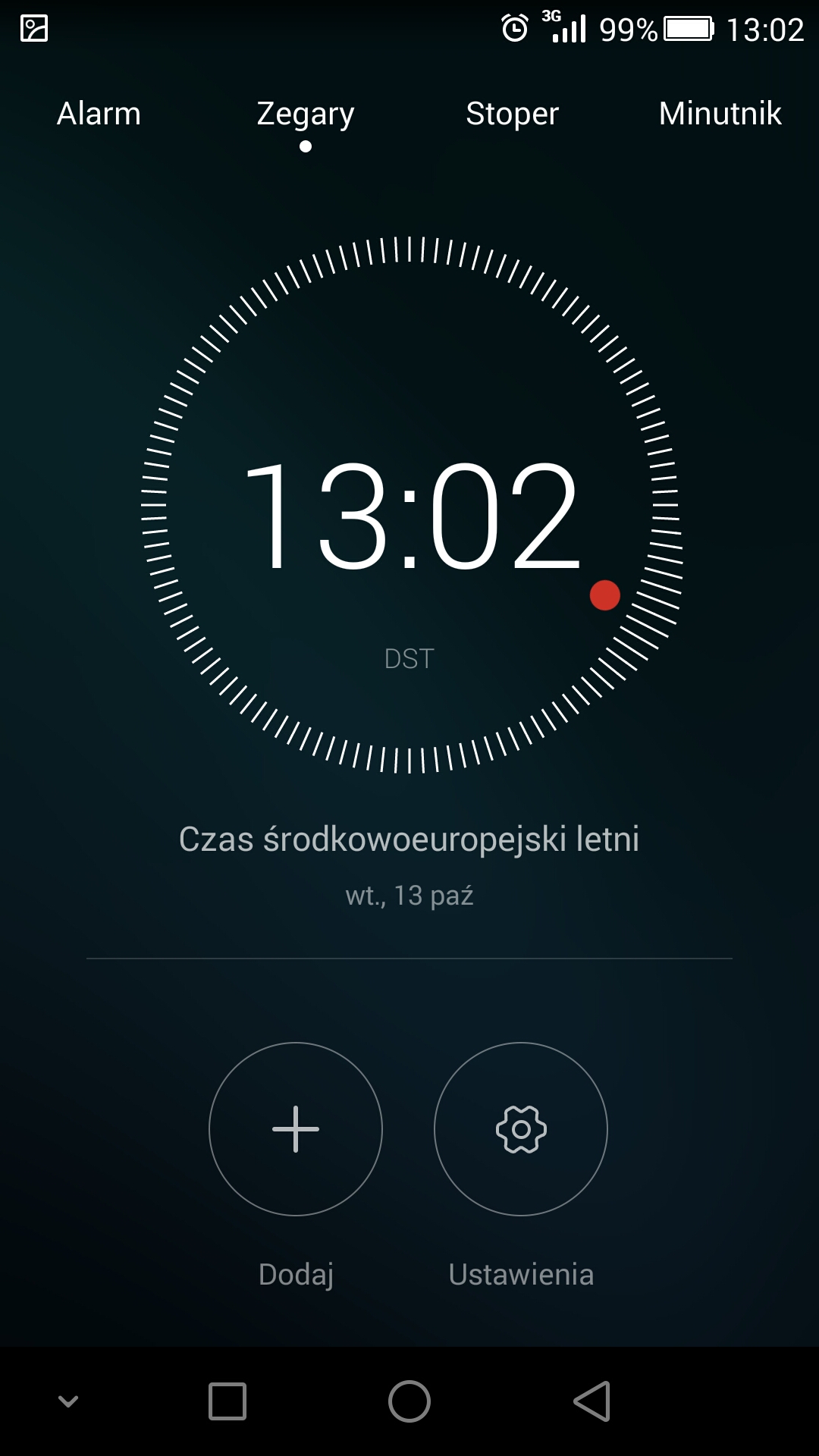The image size is (819, 1456).
Task: Go to the Minutnik tab
Action: click(x=720, y=114)
